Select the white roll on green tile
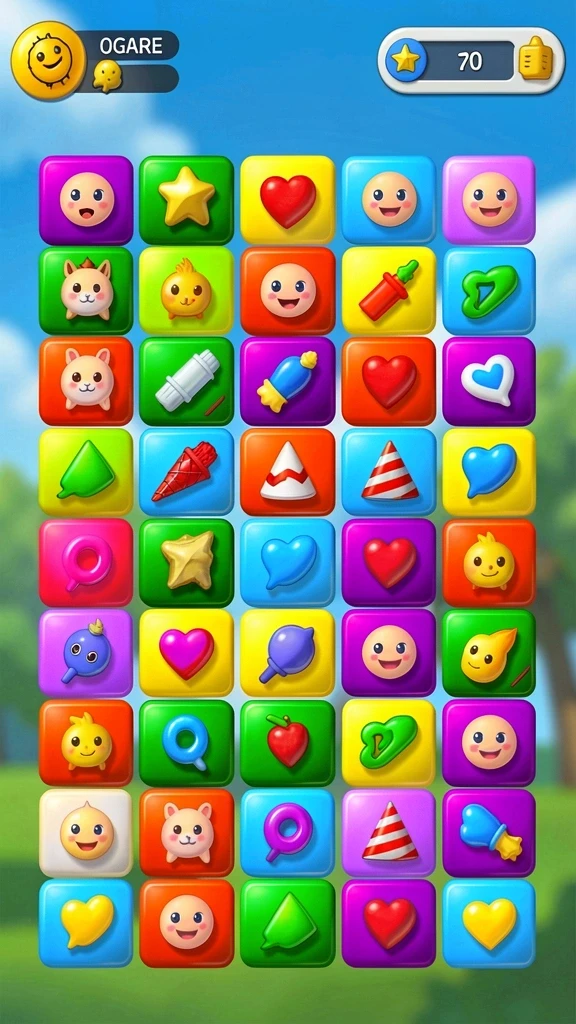Screen dimensions: 576x1024 [x=186, y=381]
